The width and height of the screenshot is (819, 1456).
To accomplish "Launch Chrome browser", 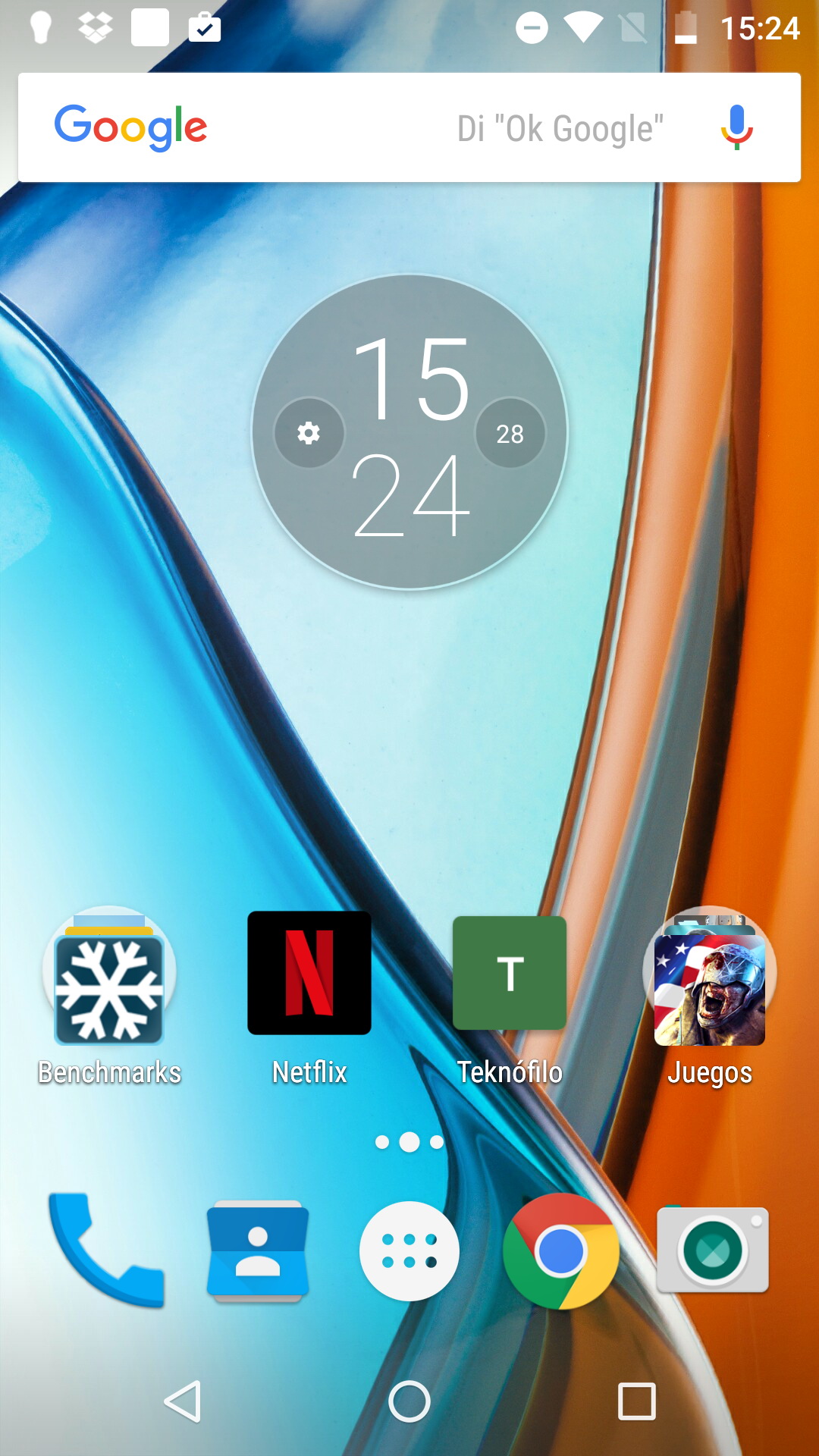I will coord(561,1250).
